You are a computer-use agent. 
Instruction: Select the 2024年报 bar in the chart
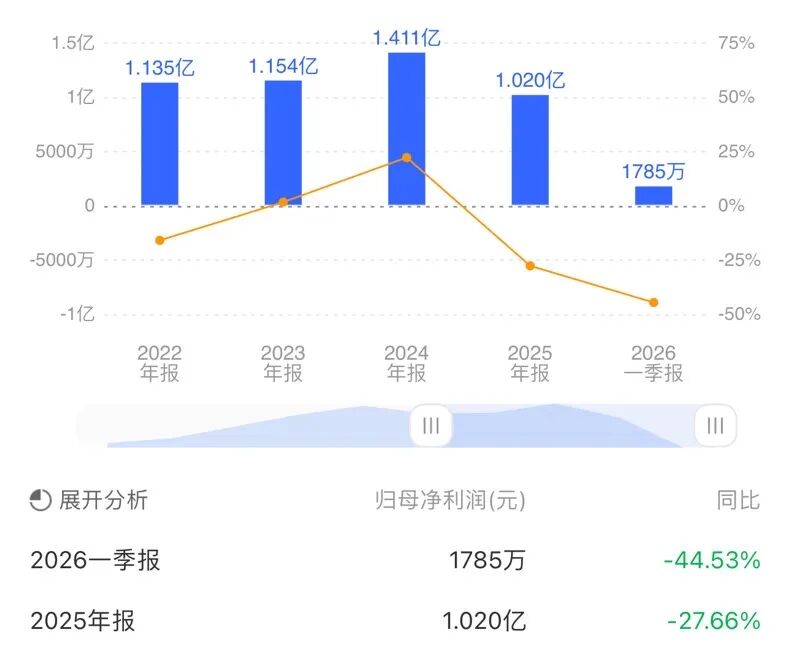(406, 130)
